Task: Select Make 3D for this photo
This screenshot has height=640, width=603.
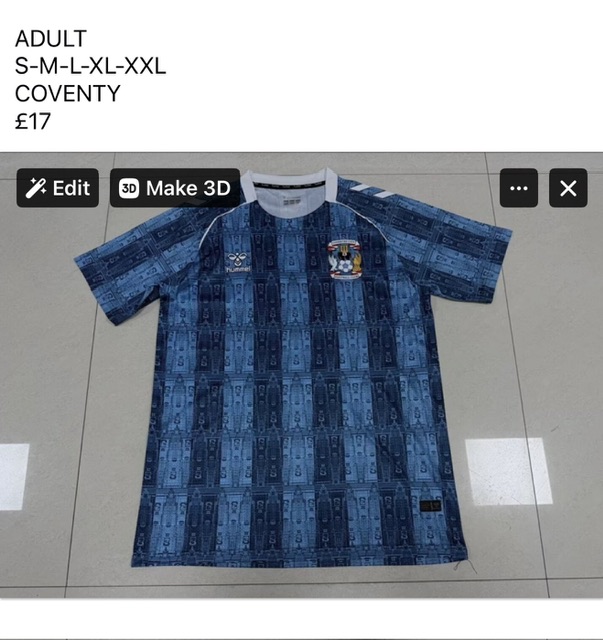Action: click(x=175, y=188)
